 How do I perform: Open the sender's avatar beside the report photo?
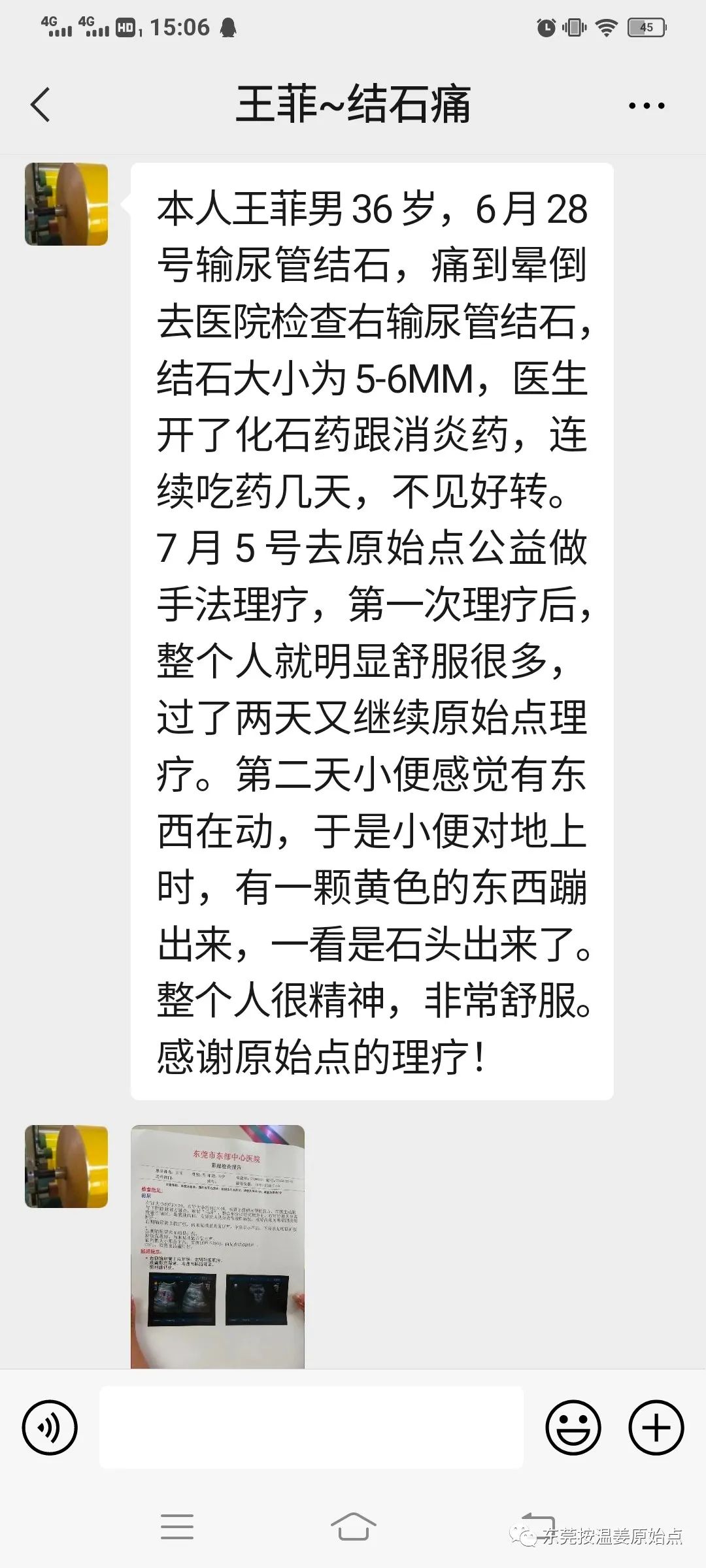(x=66, y=1166)
